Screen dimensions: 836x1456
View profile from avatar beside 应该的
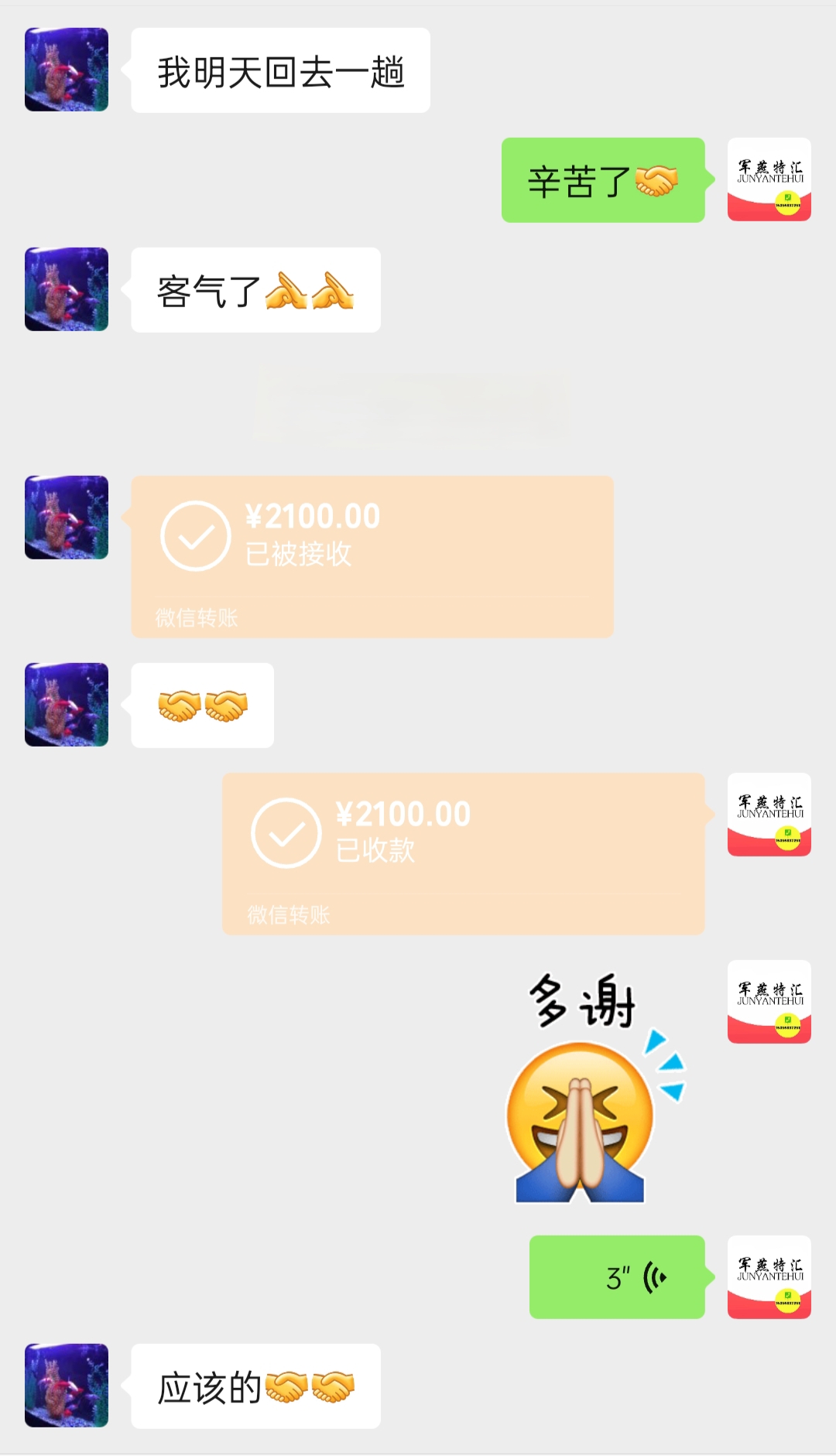point(67,1386)
